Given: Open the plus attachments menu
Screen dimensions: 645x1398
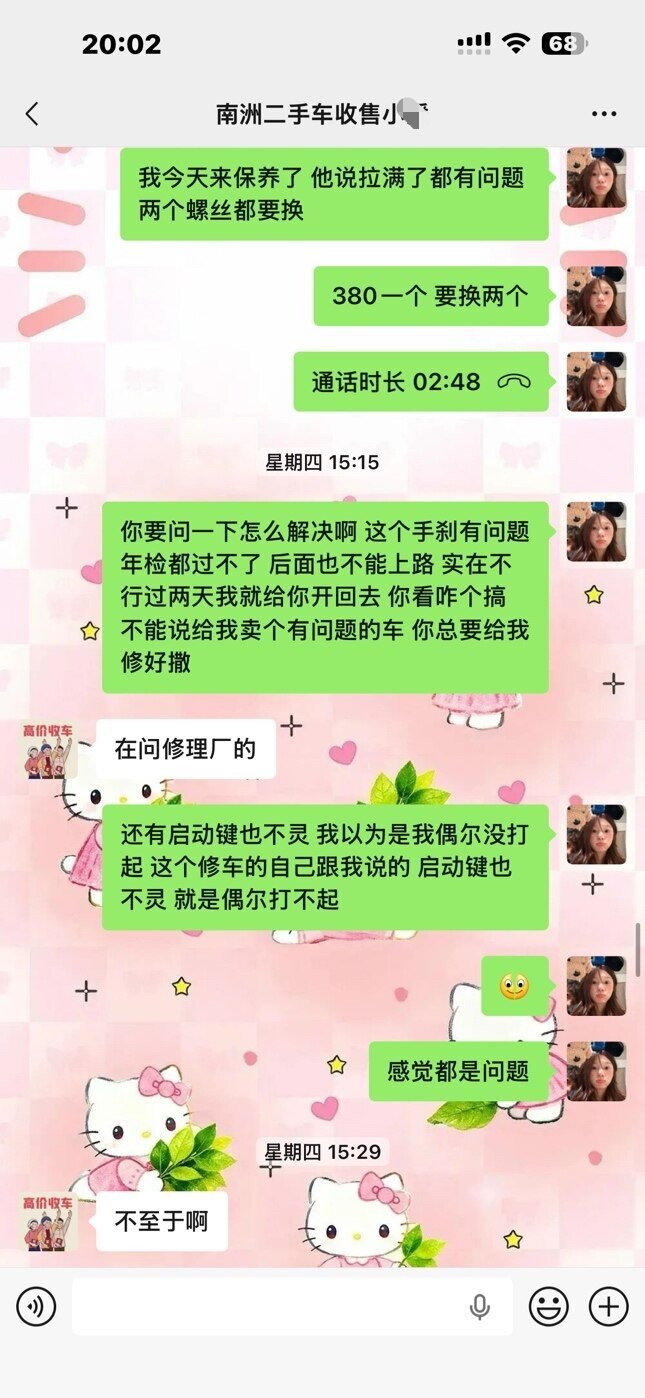Looking at the screenshot, I should pos(608,1306).
